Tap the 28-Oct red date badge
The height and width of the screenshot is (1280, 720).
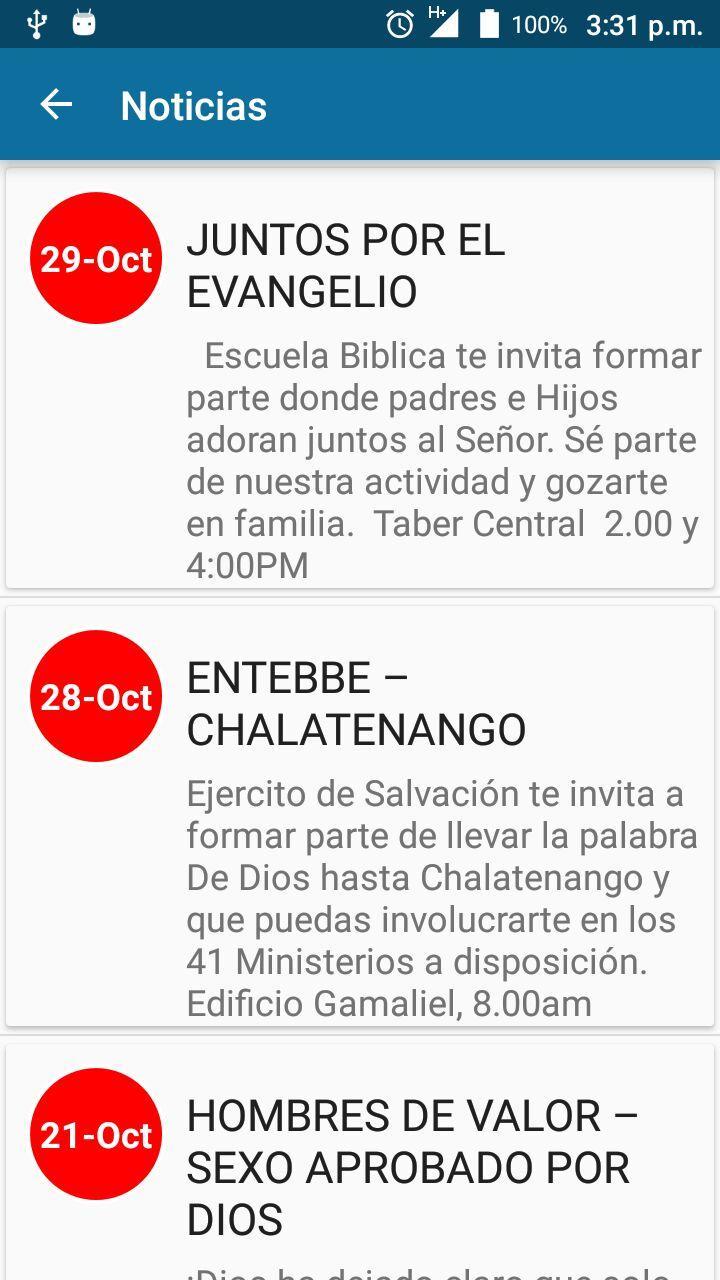[x=95, y=696]
